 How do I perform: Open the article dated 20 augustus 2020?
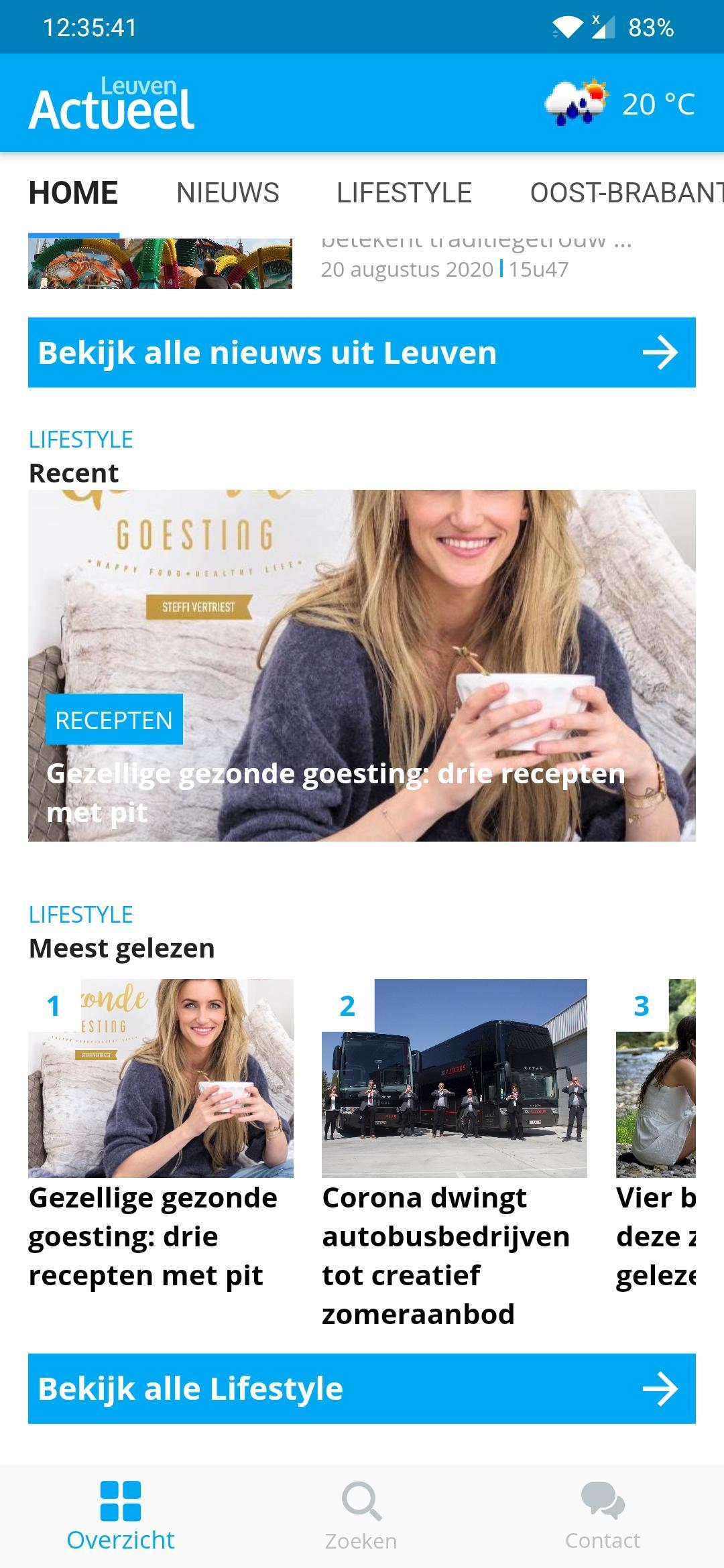[362, 261]
